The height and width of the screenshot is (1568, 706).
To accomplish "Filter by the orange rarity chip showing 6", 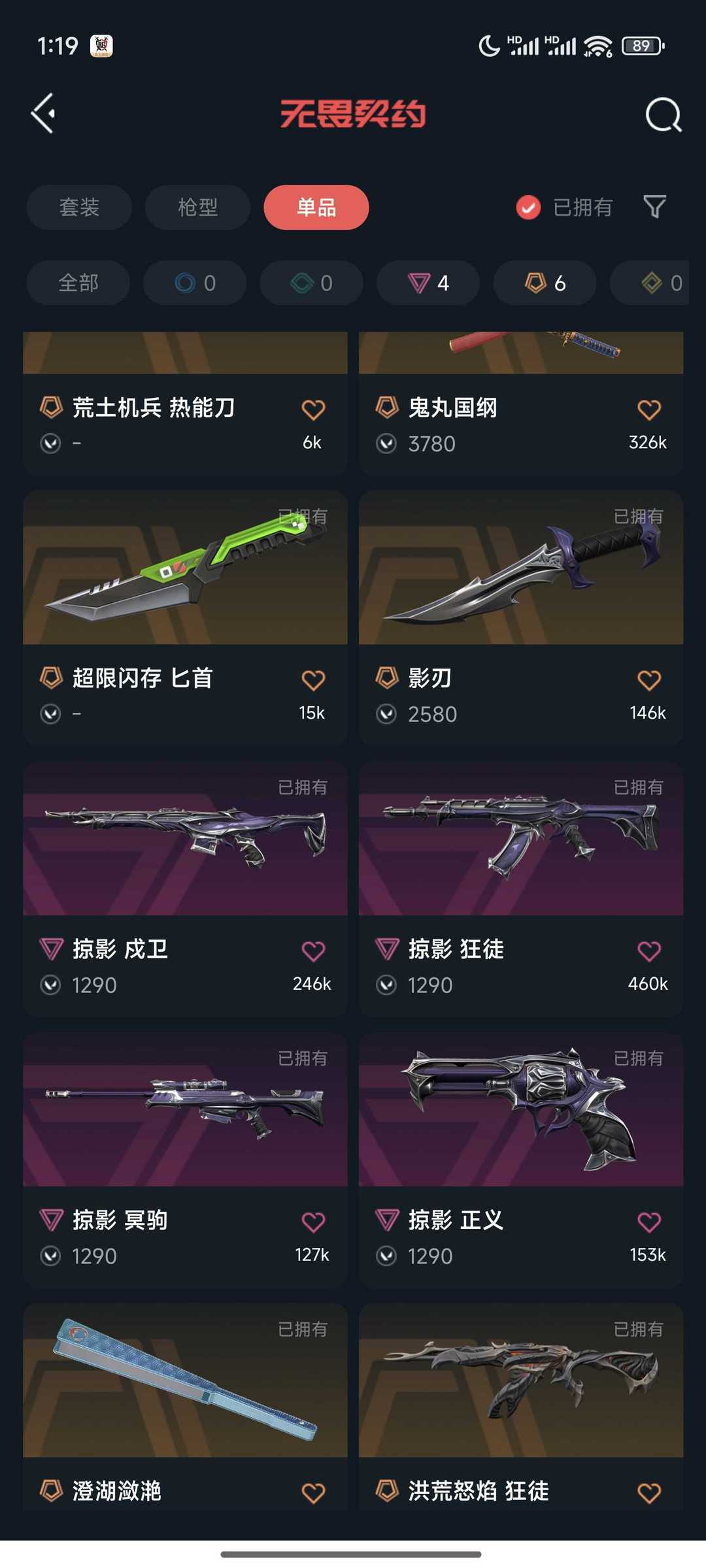I will (x=545, y=283).
